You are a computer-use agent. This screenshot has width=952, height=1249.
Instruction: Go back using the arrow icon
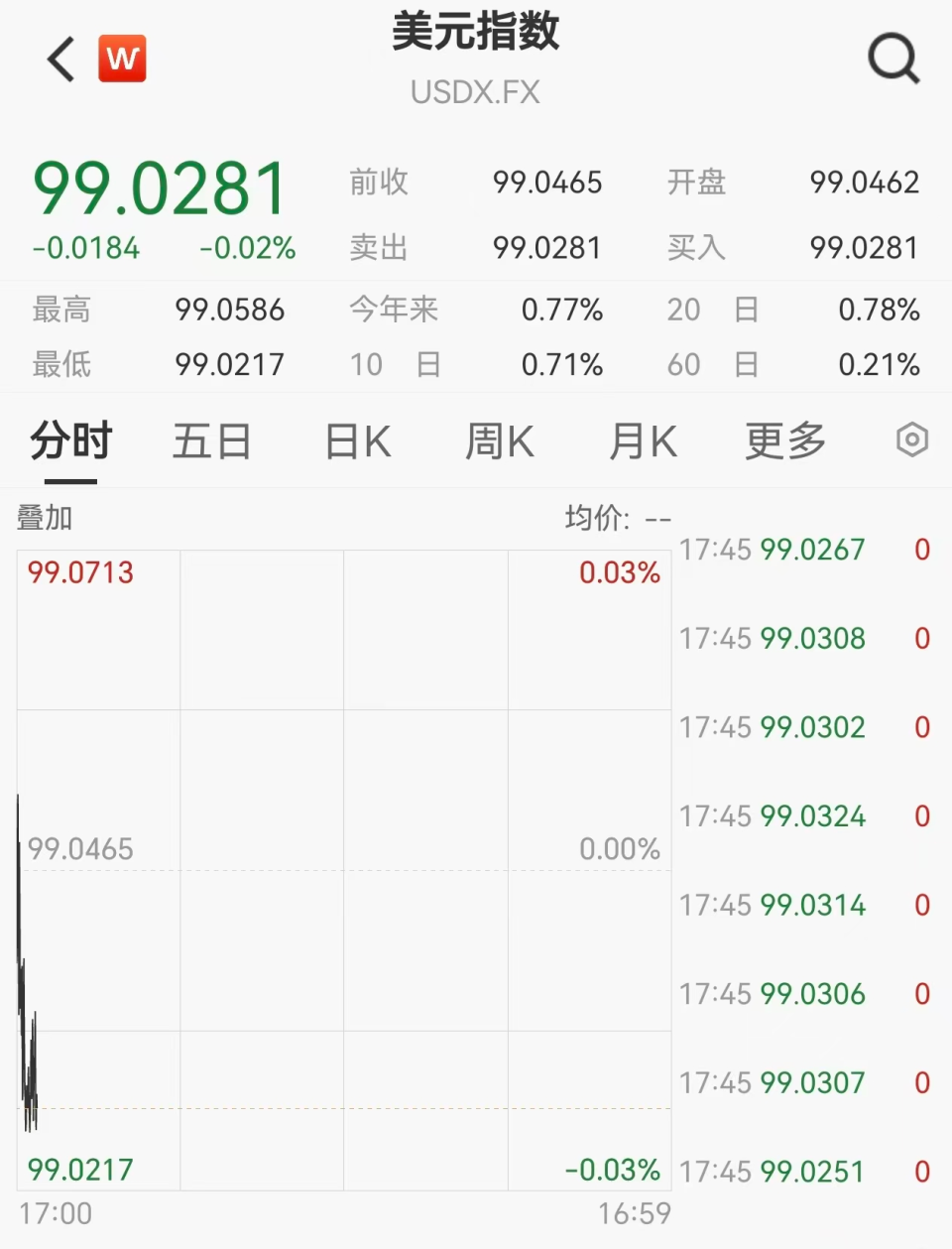pos(61,60)
